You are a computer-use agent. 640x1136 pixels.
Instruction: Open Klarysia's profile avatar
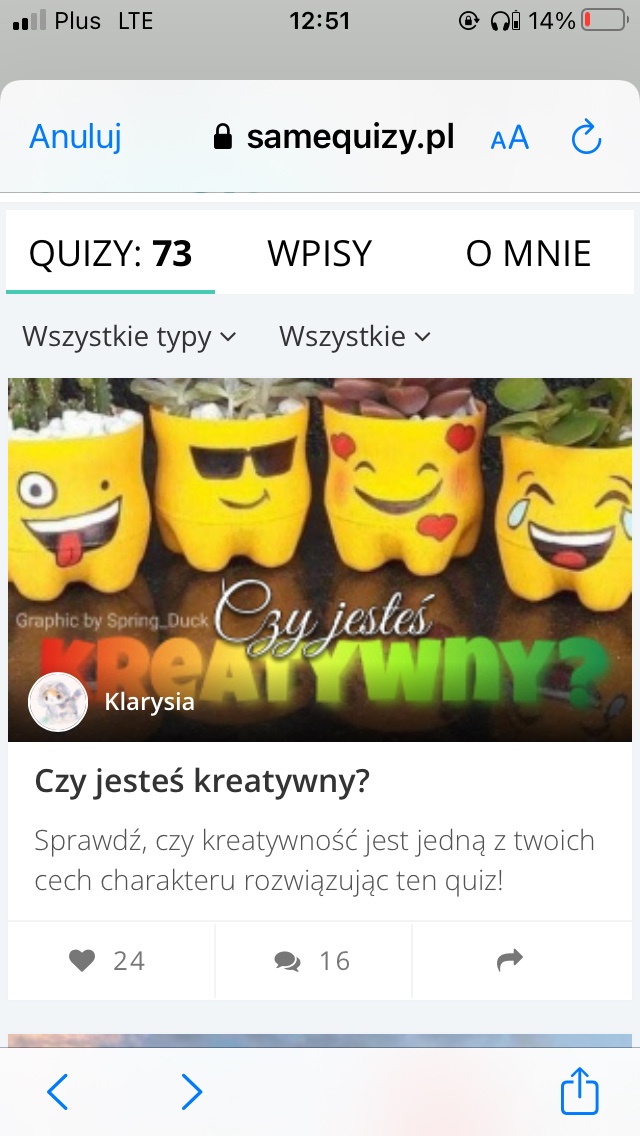pyautogui.click(x=58, y=702)
